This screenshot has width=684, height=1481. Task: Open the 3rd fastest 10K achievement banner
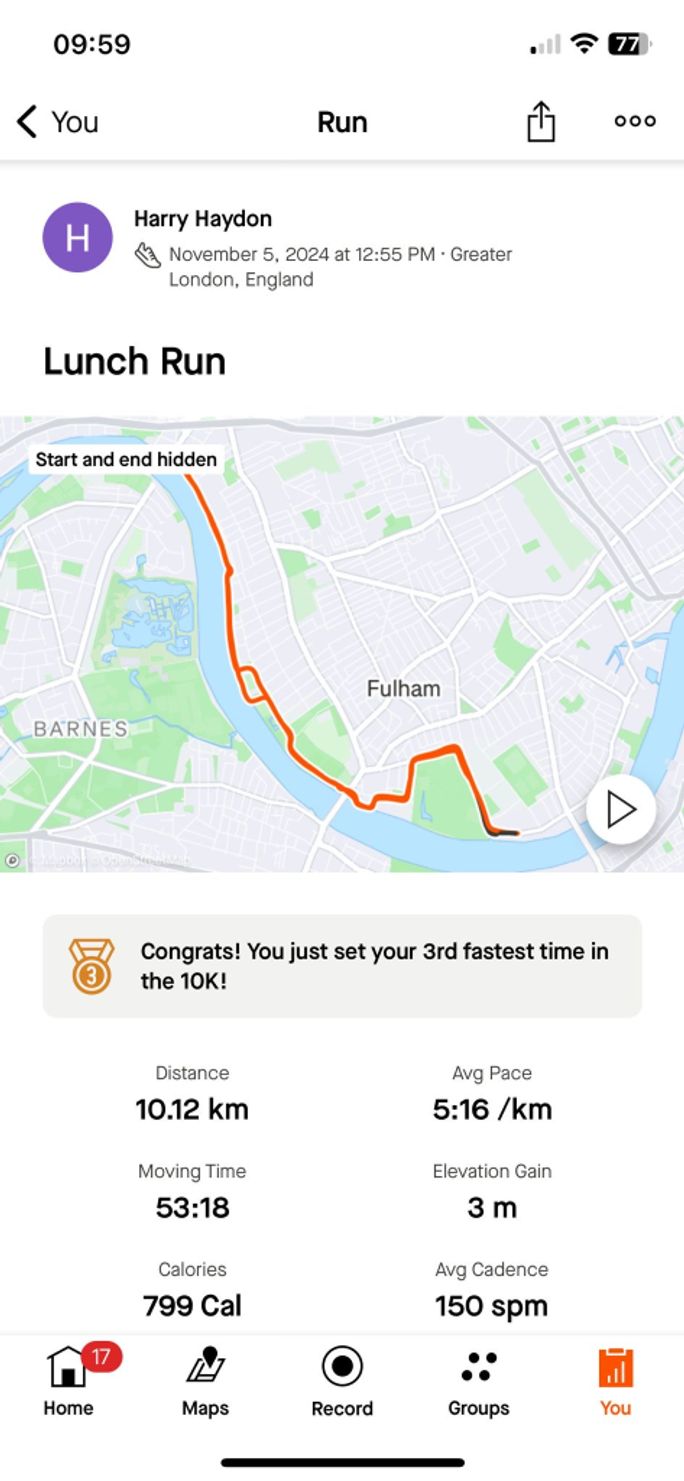tap(342, 966)
